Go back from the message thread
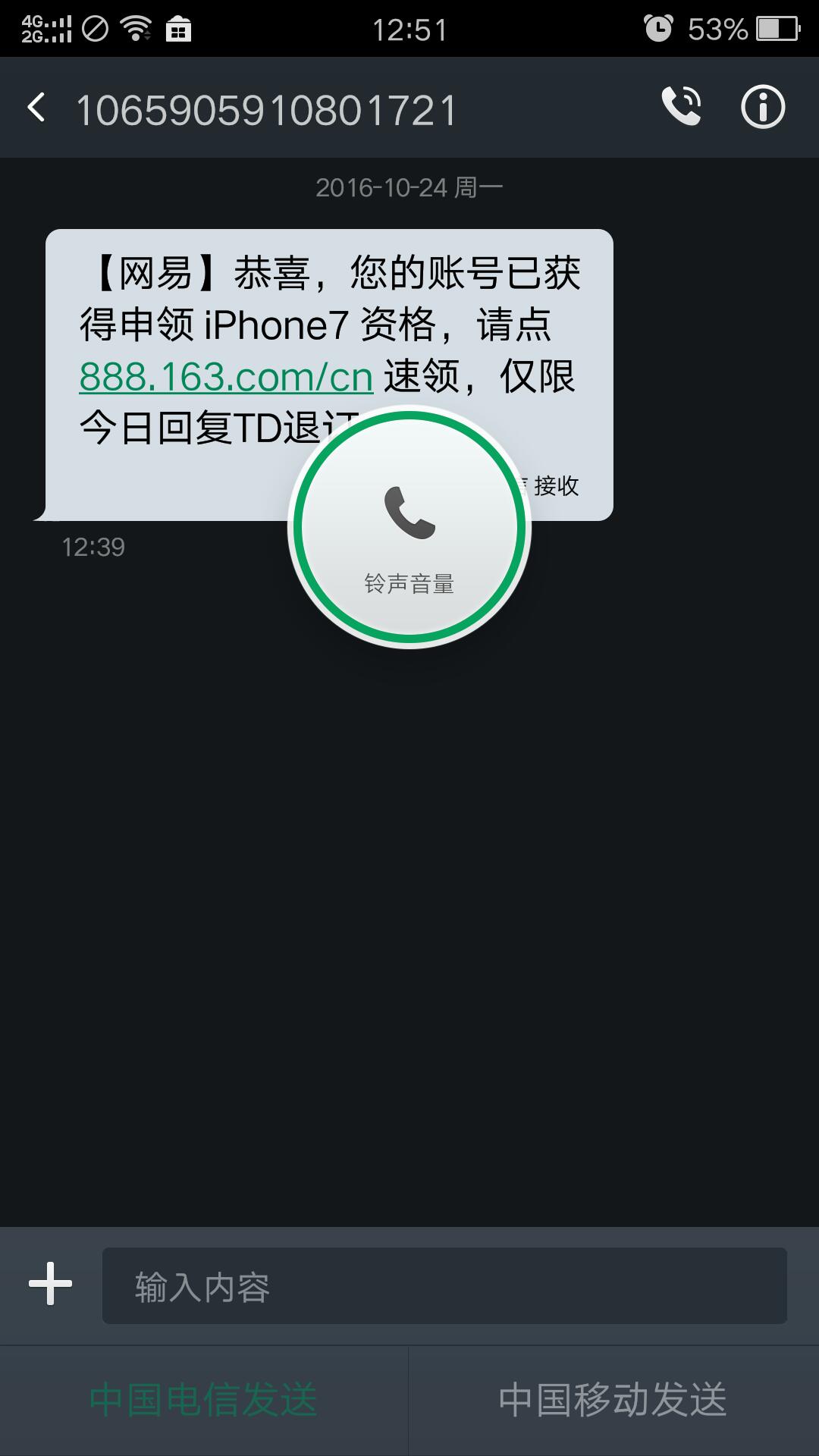 point(36,108)
